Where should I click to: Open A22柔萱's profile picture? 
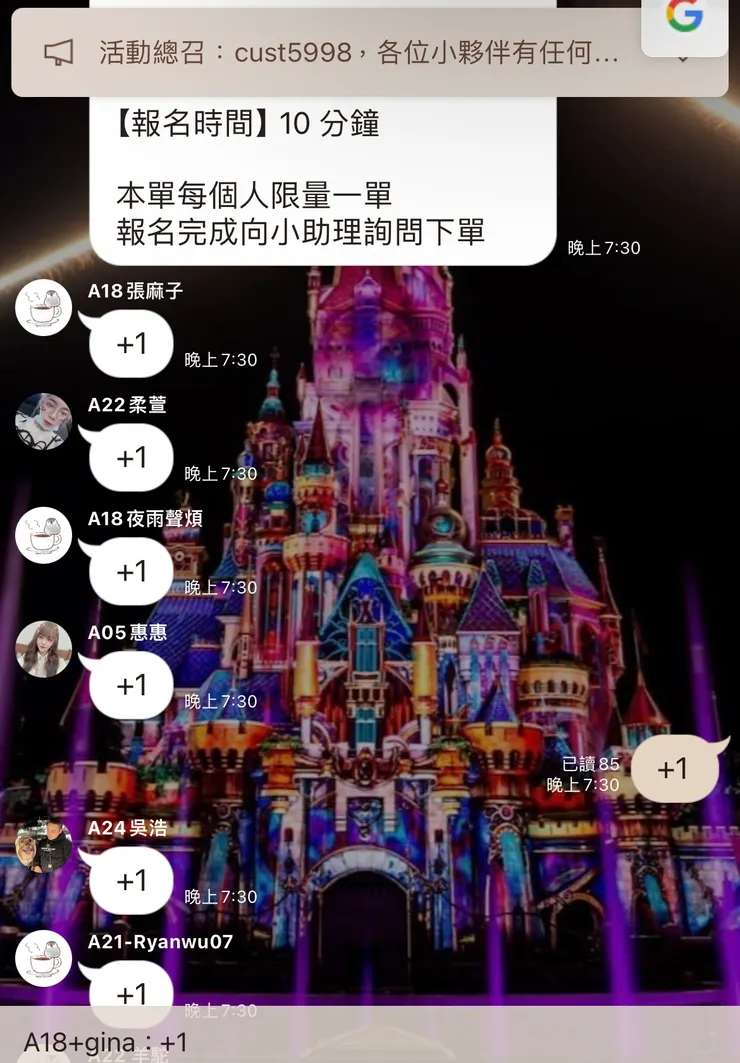(x=42, y=421)
